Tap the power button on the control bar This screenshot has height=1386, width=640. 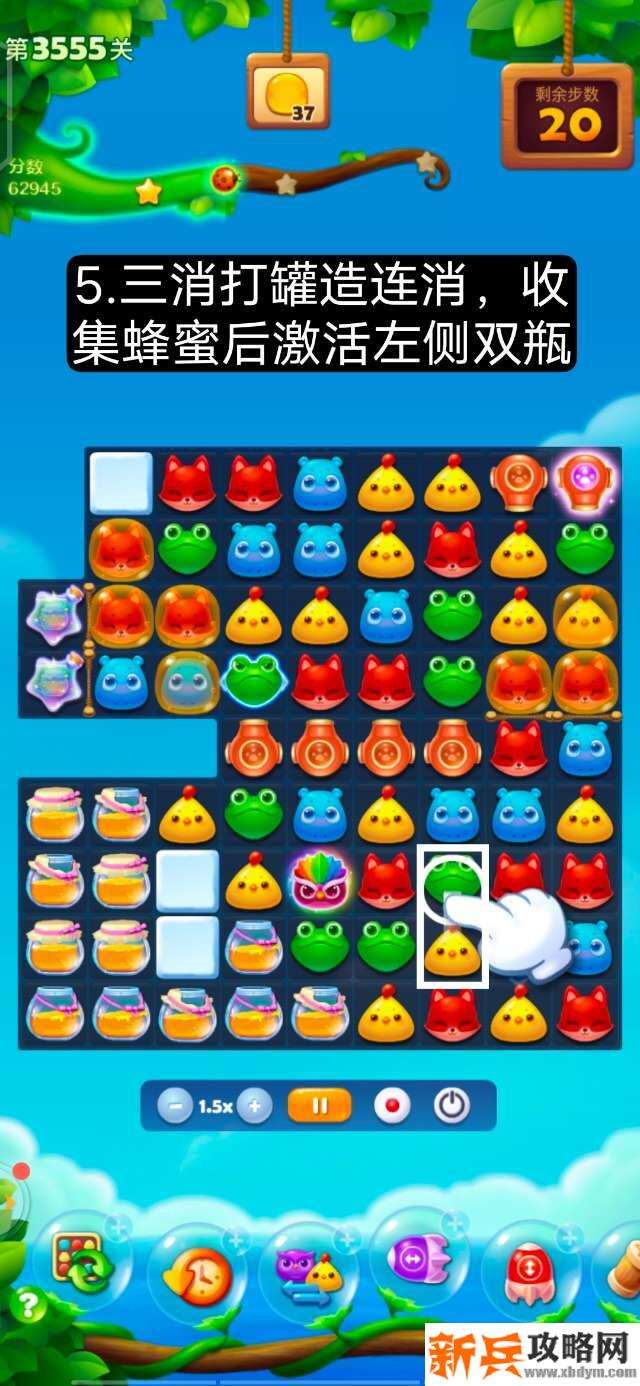(x=452, y=1106)
